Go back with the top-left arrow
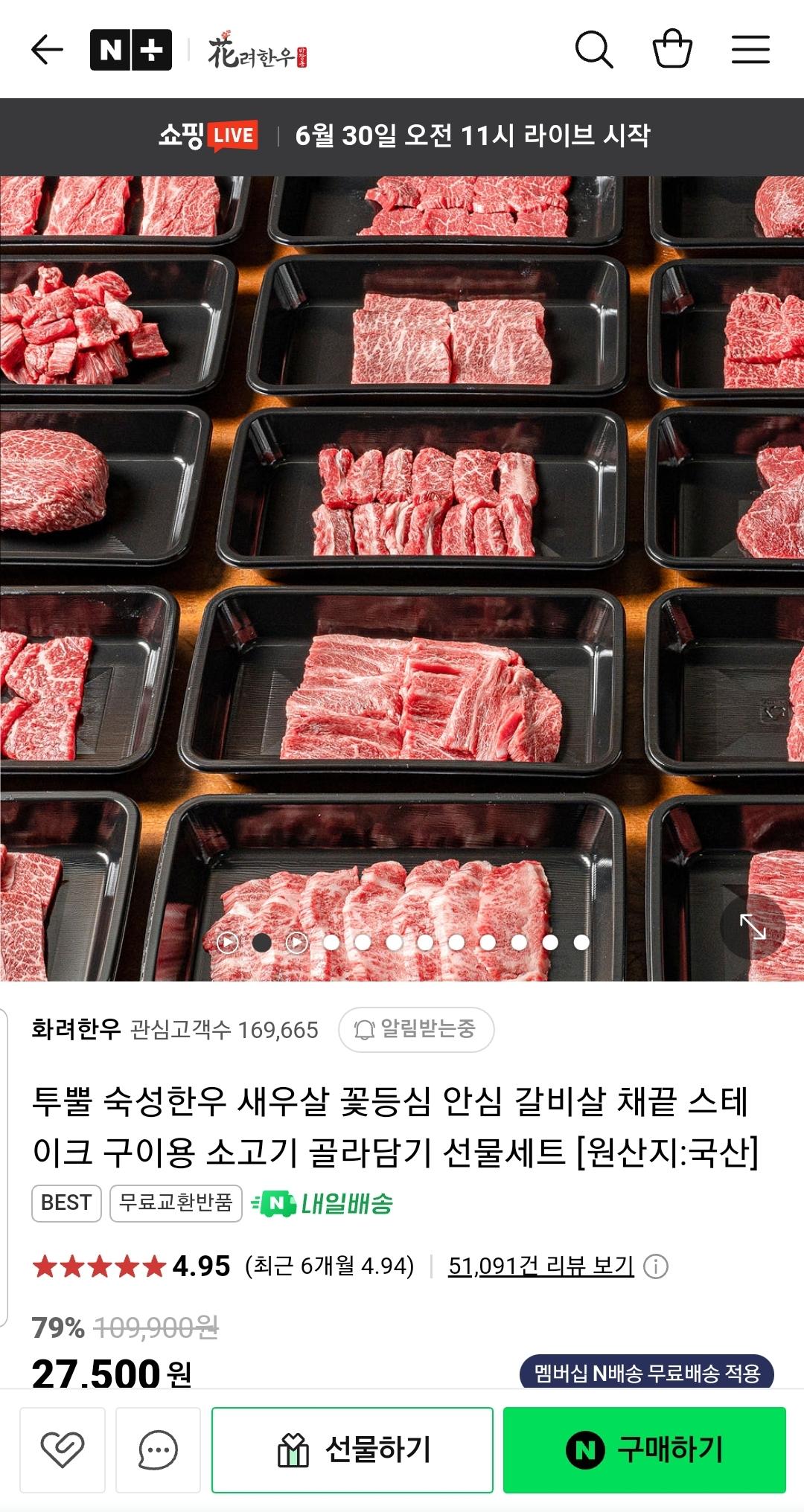This screenshot has width=804, height=1512. pos(47,50)
